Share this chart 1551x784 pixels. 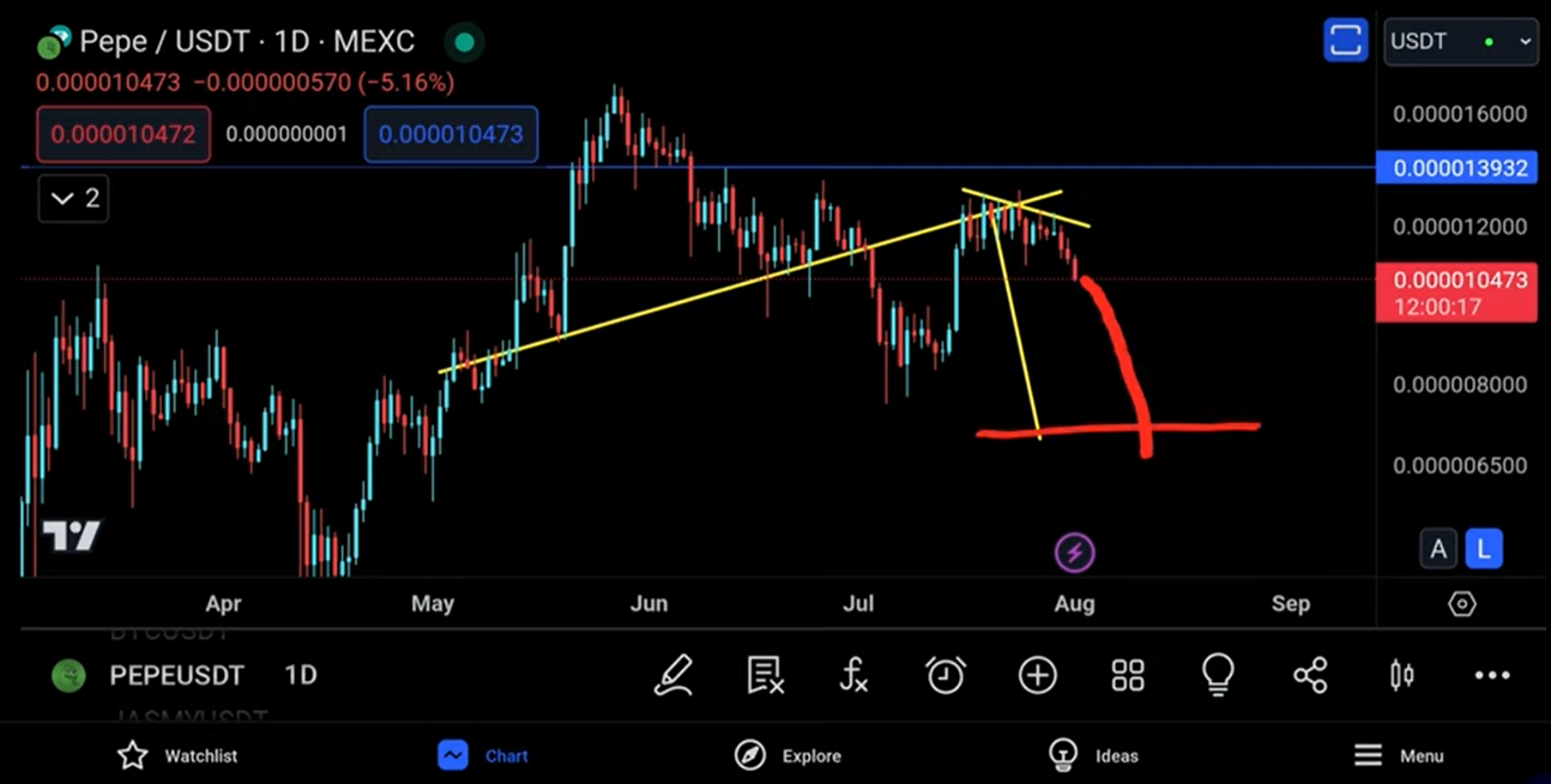[x=1310, y=675]
